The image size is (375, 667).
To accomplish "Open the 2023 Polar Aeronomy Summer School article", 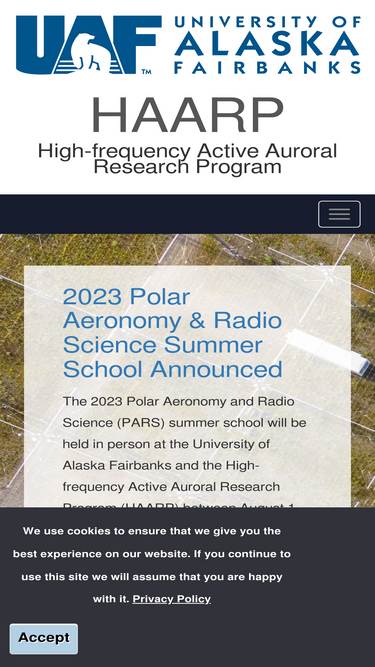I will click(x=173, y=333).
